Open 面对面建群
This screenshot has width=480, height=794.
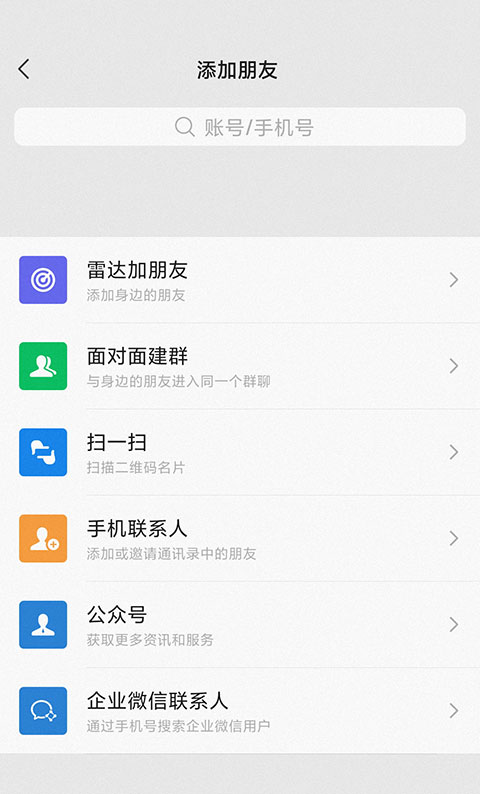(240, 366)
